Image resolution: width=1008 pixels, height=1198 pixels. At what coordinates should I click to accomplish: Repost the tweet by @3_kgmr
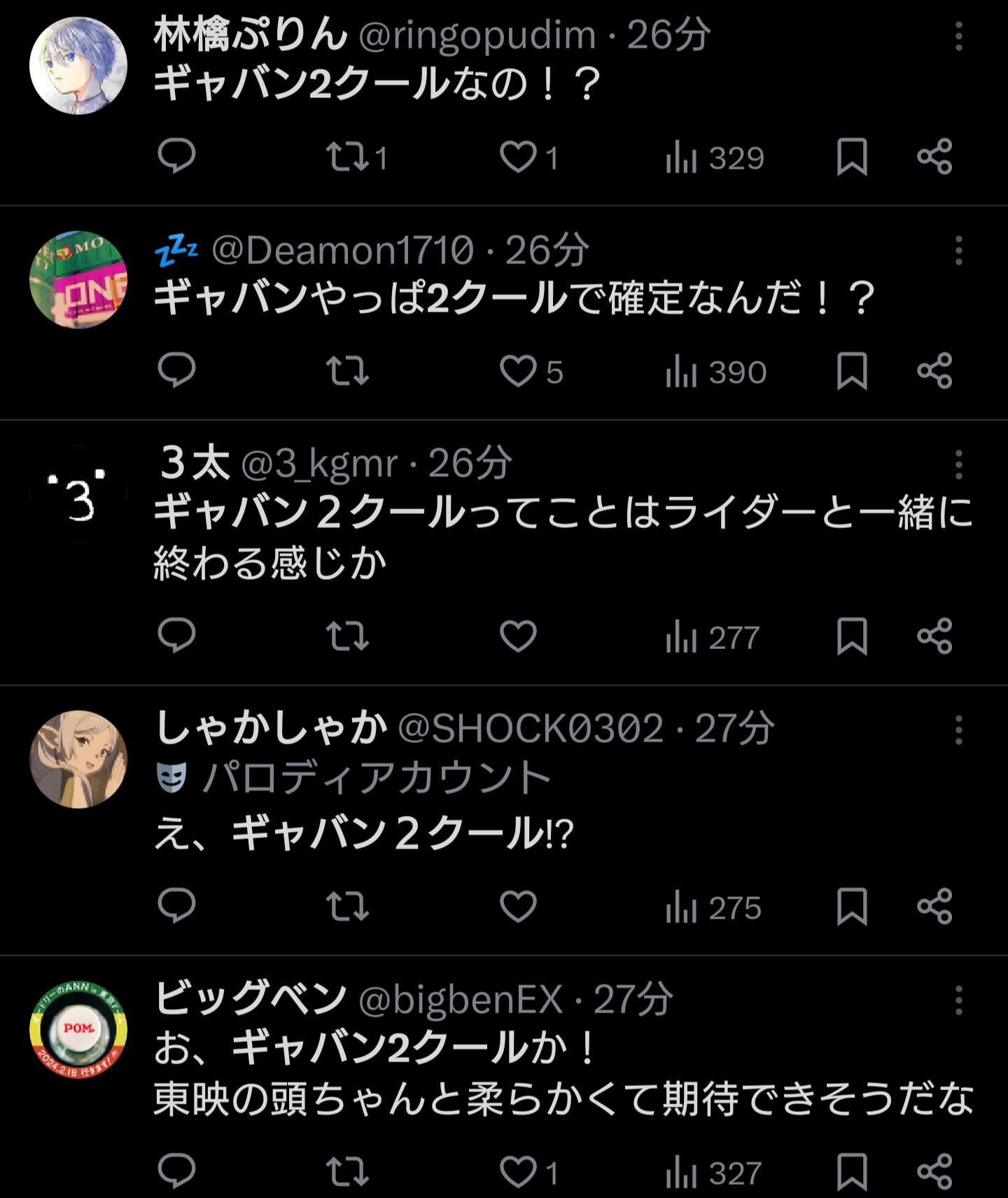(x=348, y=636)
